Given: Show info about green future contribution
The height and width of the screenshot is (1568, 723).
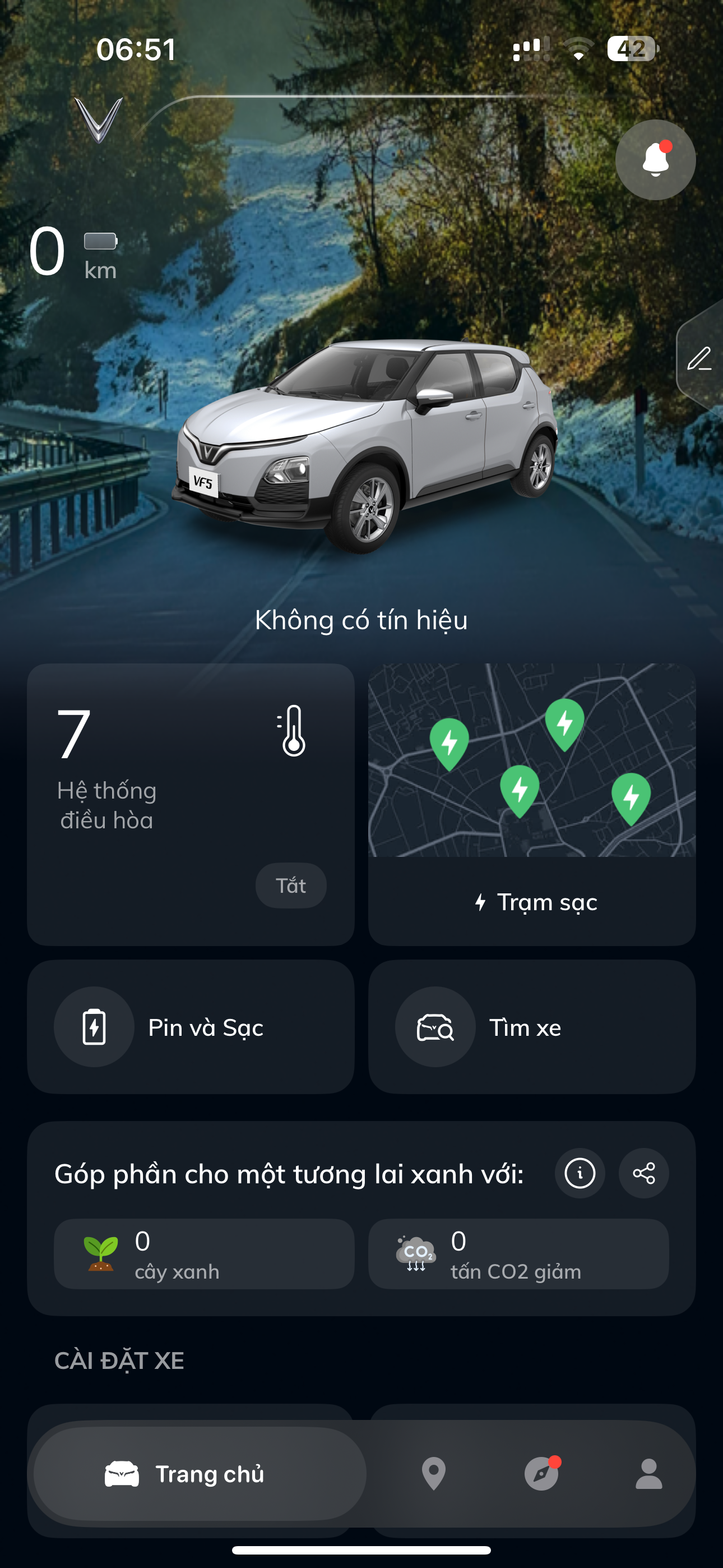Looking at the screenshot, I should point(580,1173).
